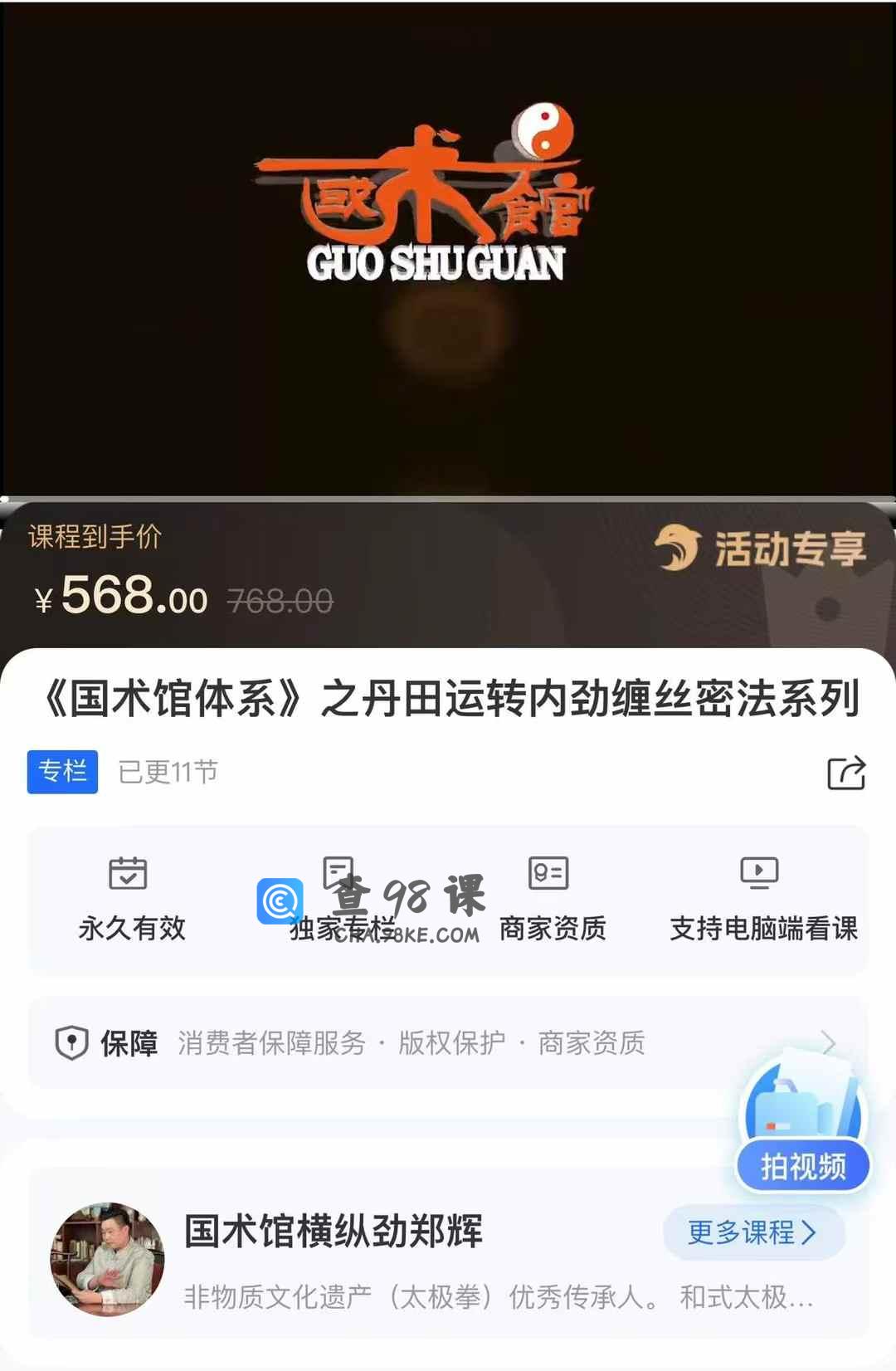Open 国术馆横纵劲郑辉 instructor profile

[x=332, y=1231]
